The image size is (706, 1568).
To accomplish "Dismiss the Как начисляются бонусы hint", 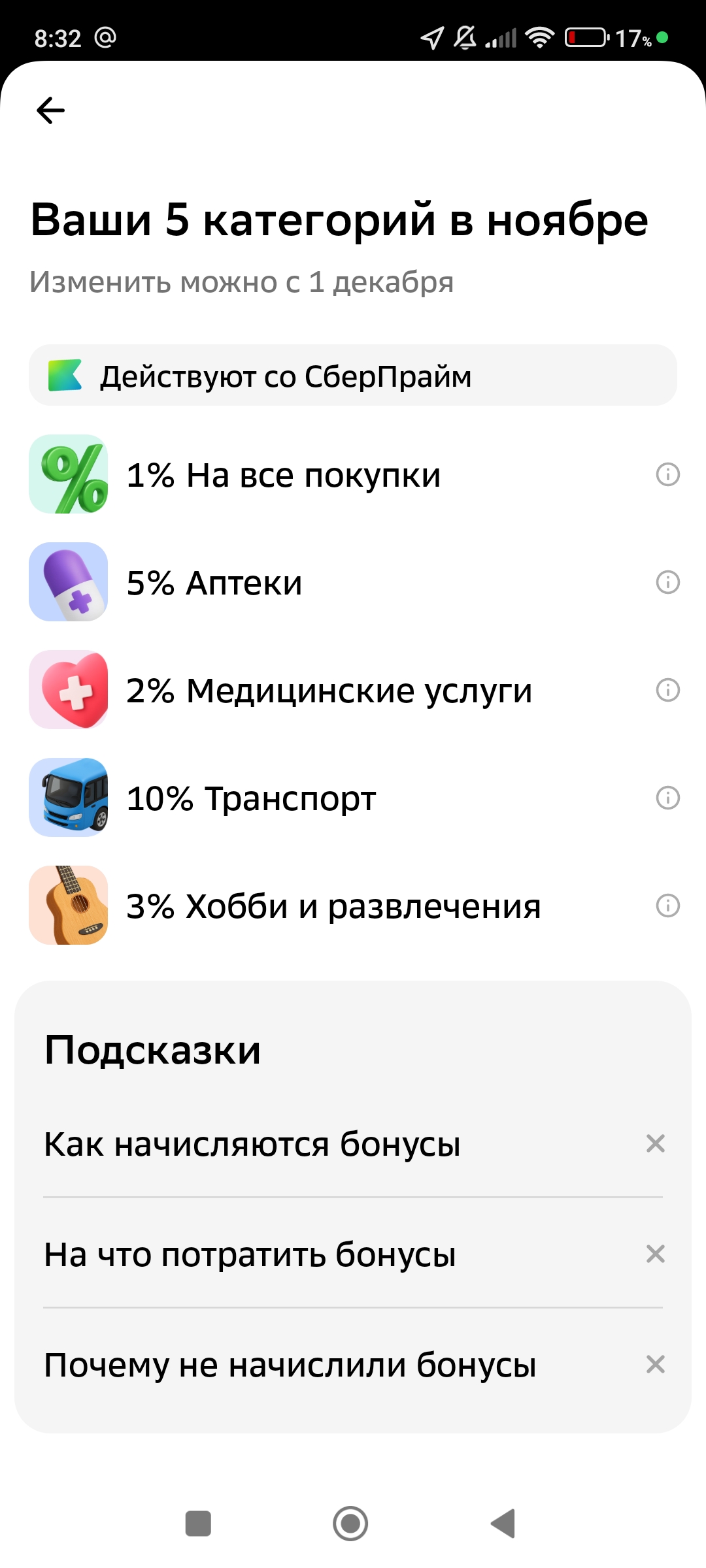I will tap(655, 1143).
